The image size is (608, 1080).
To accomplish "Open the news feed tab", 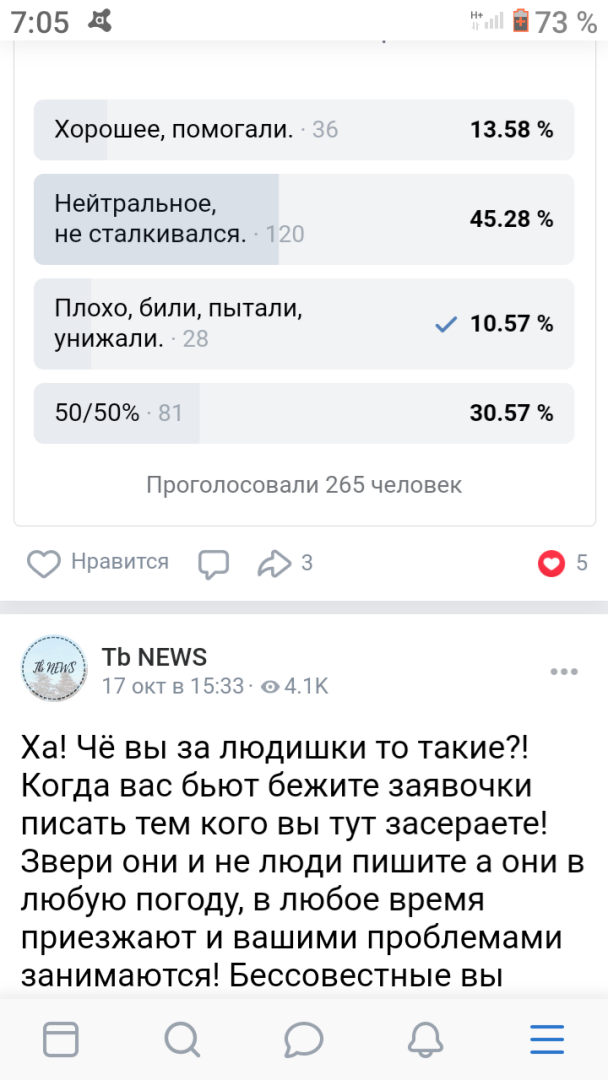I will (x=61, y=1039).
